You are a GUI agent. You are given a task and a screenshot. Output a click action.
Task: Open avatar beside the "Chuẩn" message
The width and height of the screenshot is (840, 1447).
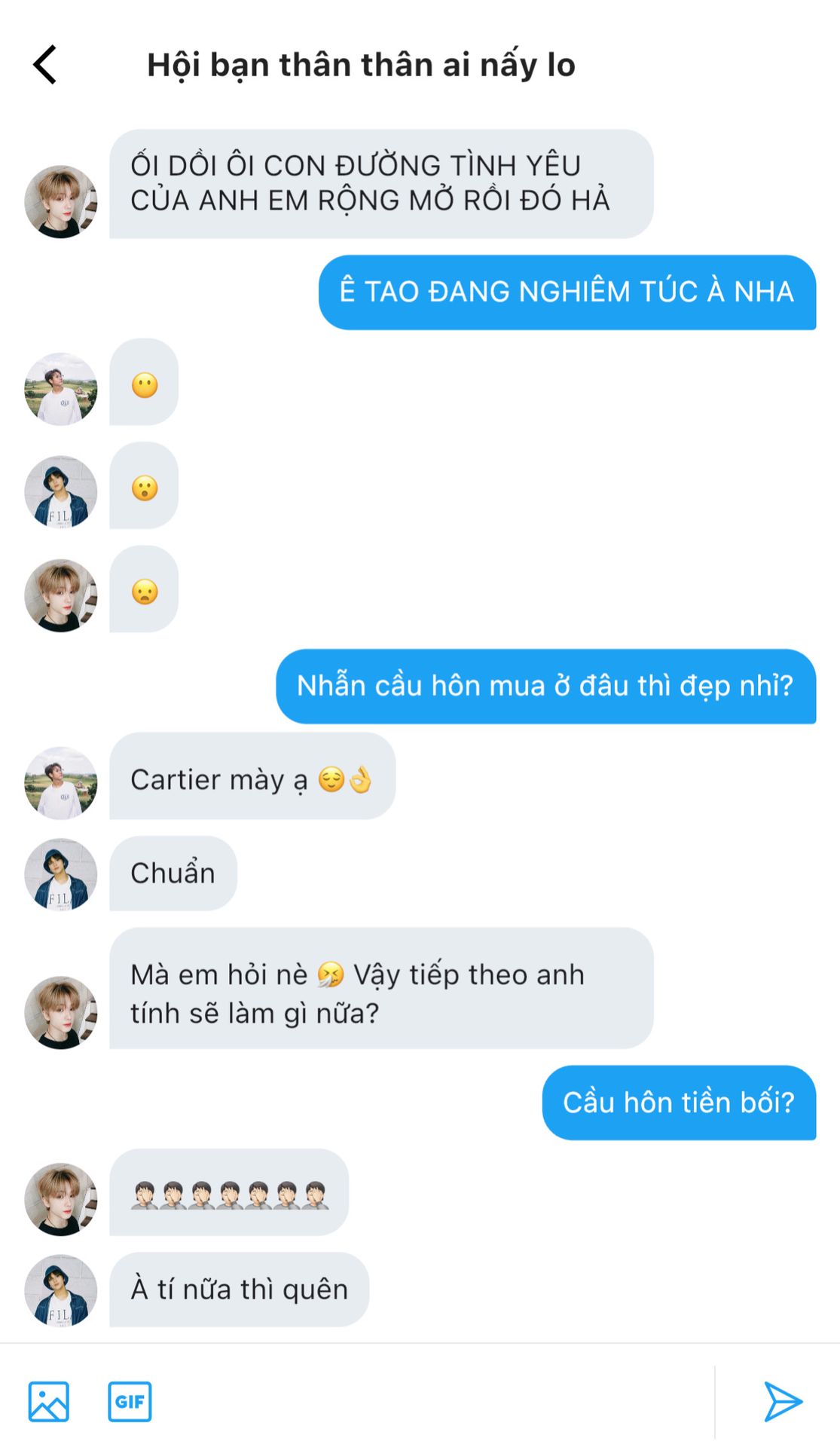[x=61, y=874]
